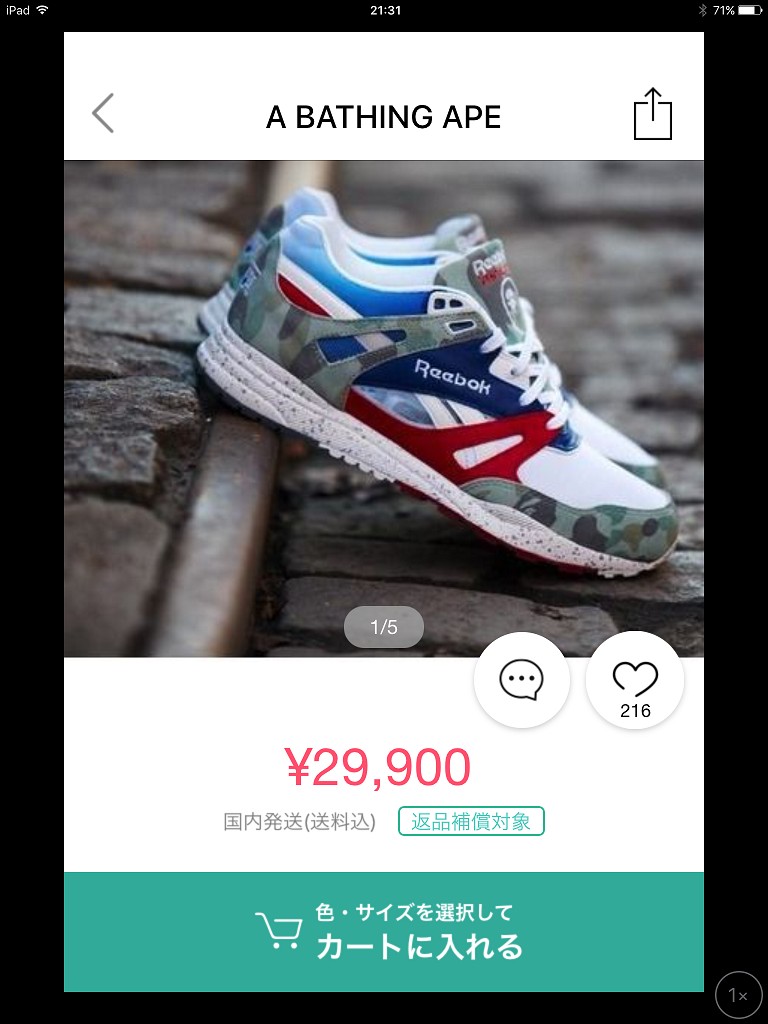This screenshot has width=768, height=1024.
Task: Go back using the left arrow
Action: (x=103, y=113)
